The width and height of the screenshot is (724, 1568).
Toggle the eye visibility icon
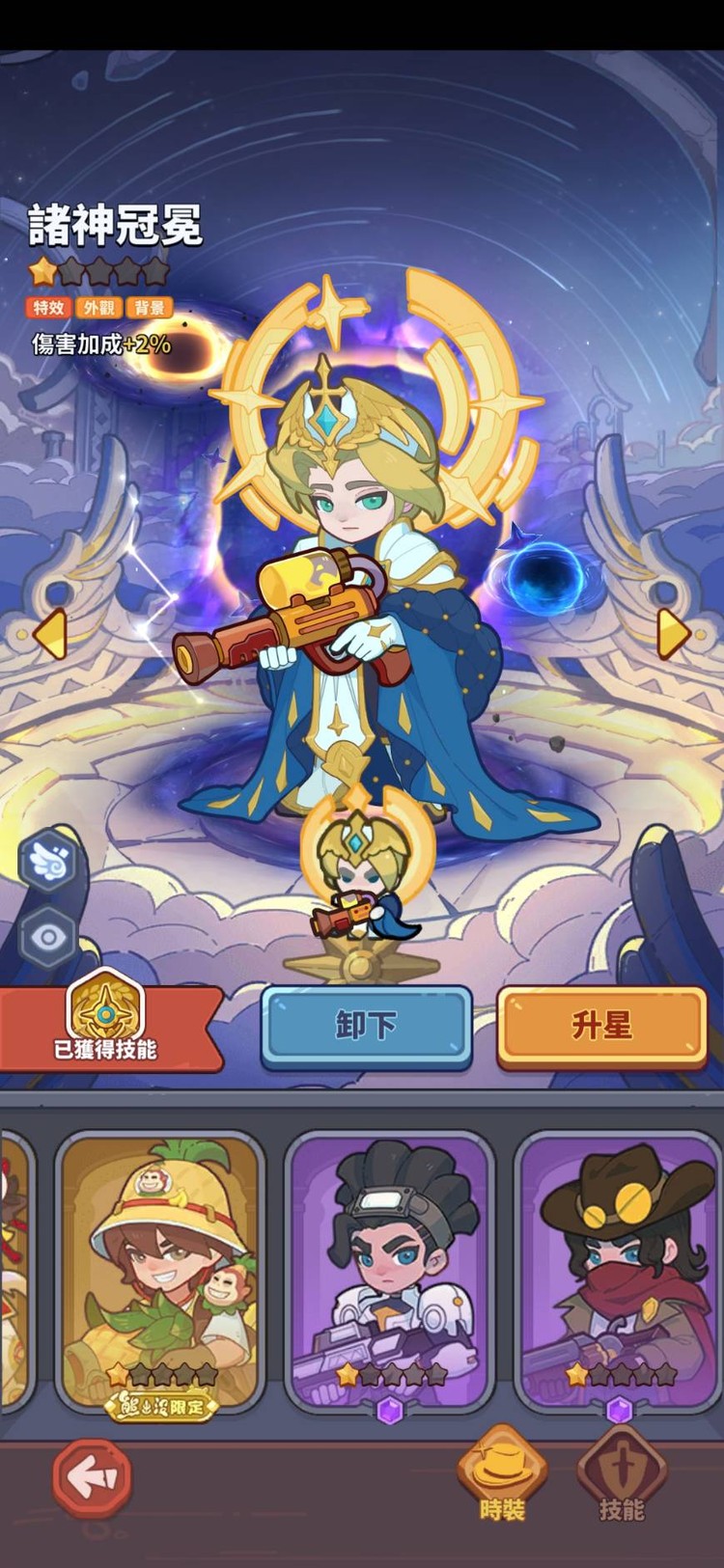click(x=48, y=936)
